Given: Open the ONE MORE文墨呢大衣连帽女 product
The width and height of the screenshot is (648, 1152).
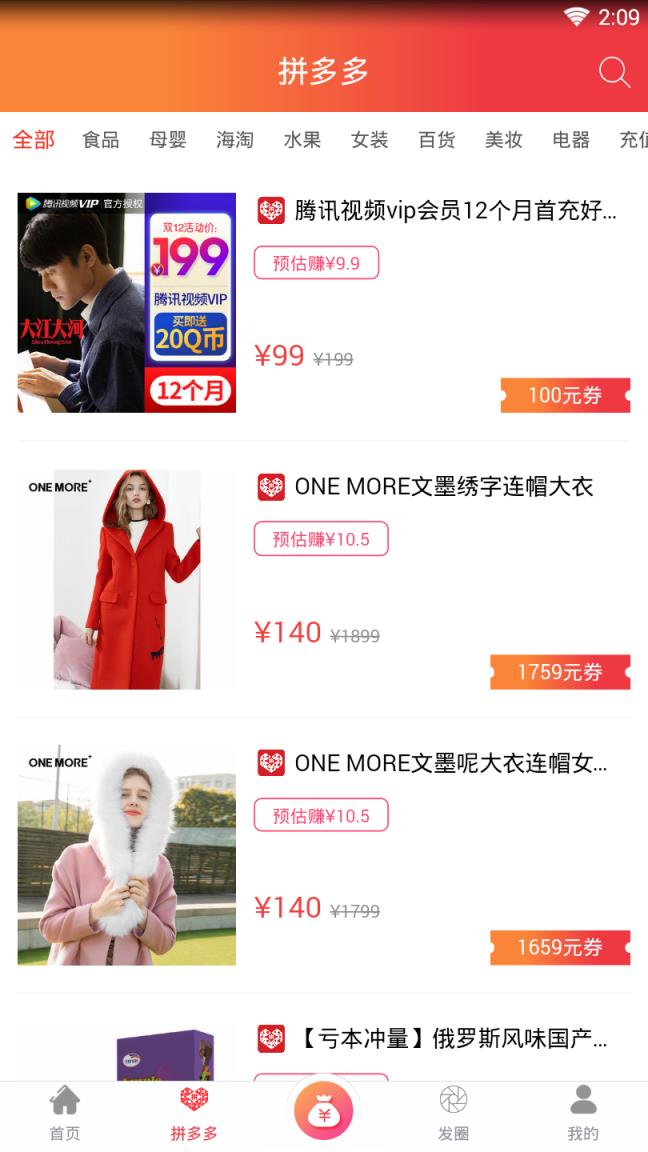Looking at the screenshot, I should coord(450,764).
